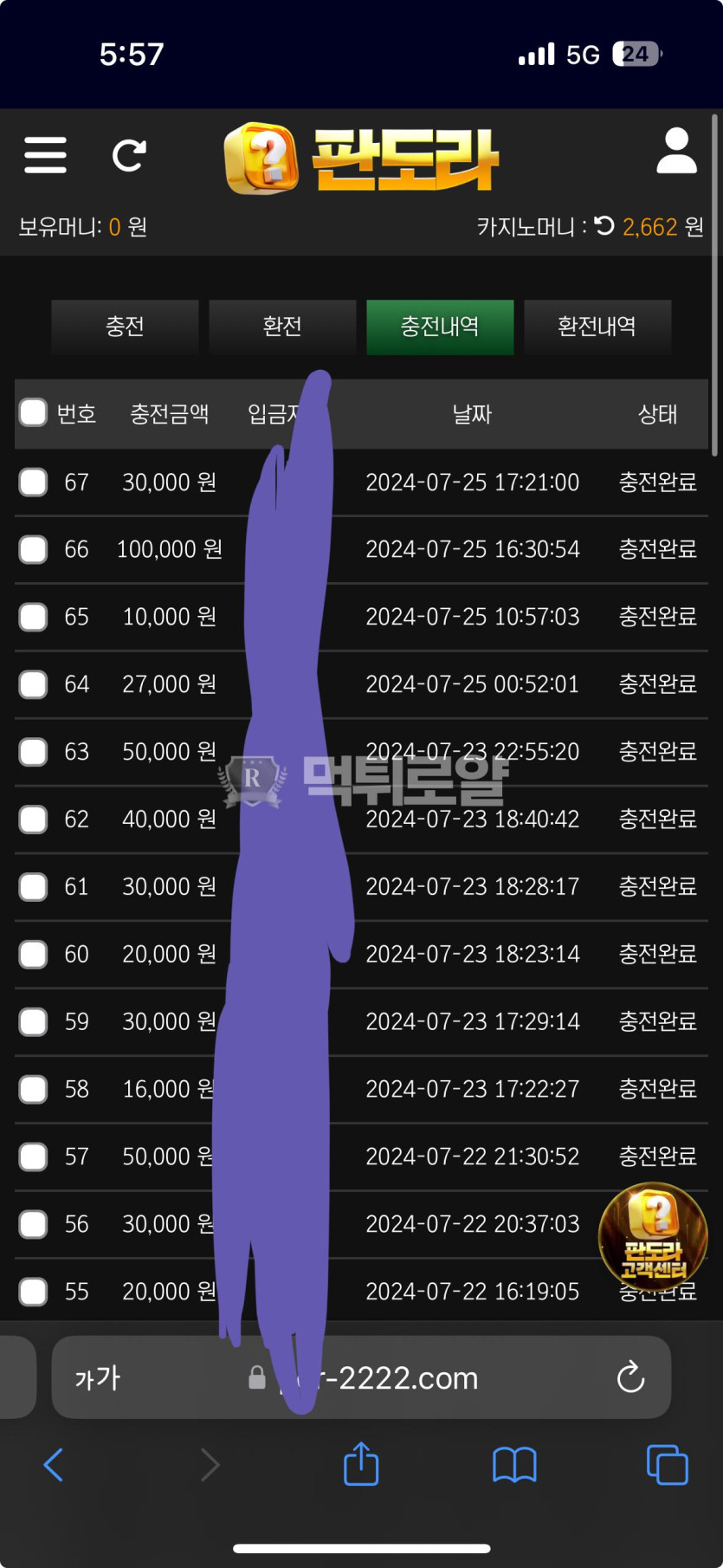Switch to the 환전 tab
The image size is (723, 1568).
[282, 327]
